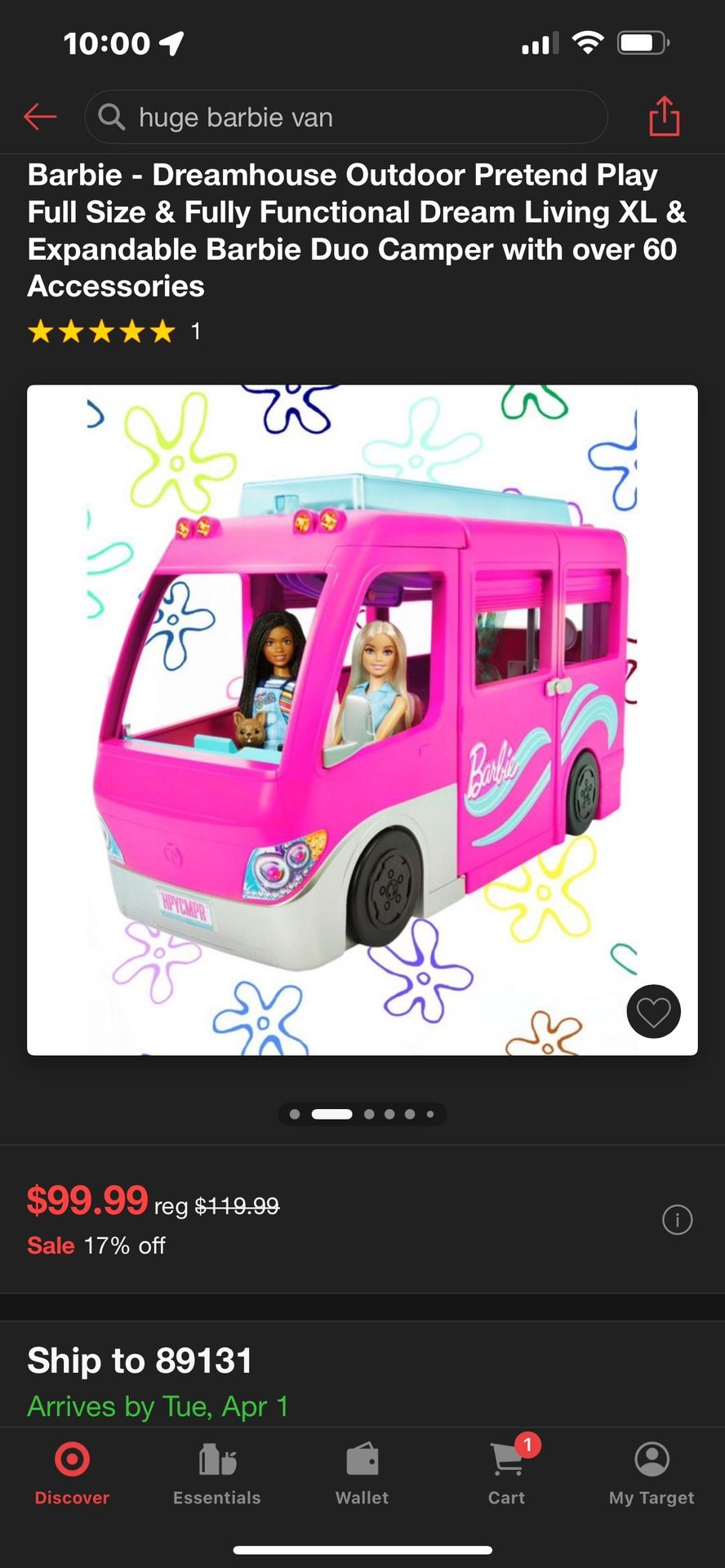The height and width of the screenshot is (1568, 725).
Task: Go back with the red arrow
Action: coord(40,117)
